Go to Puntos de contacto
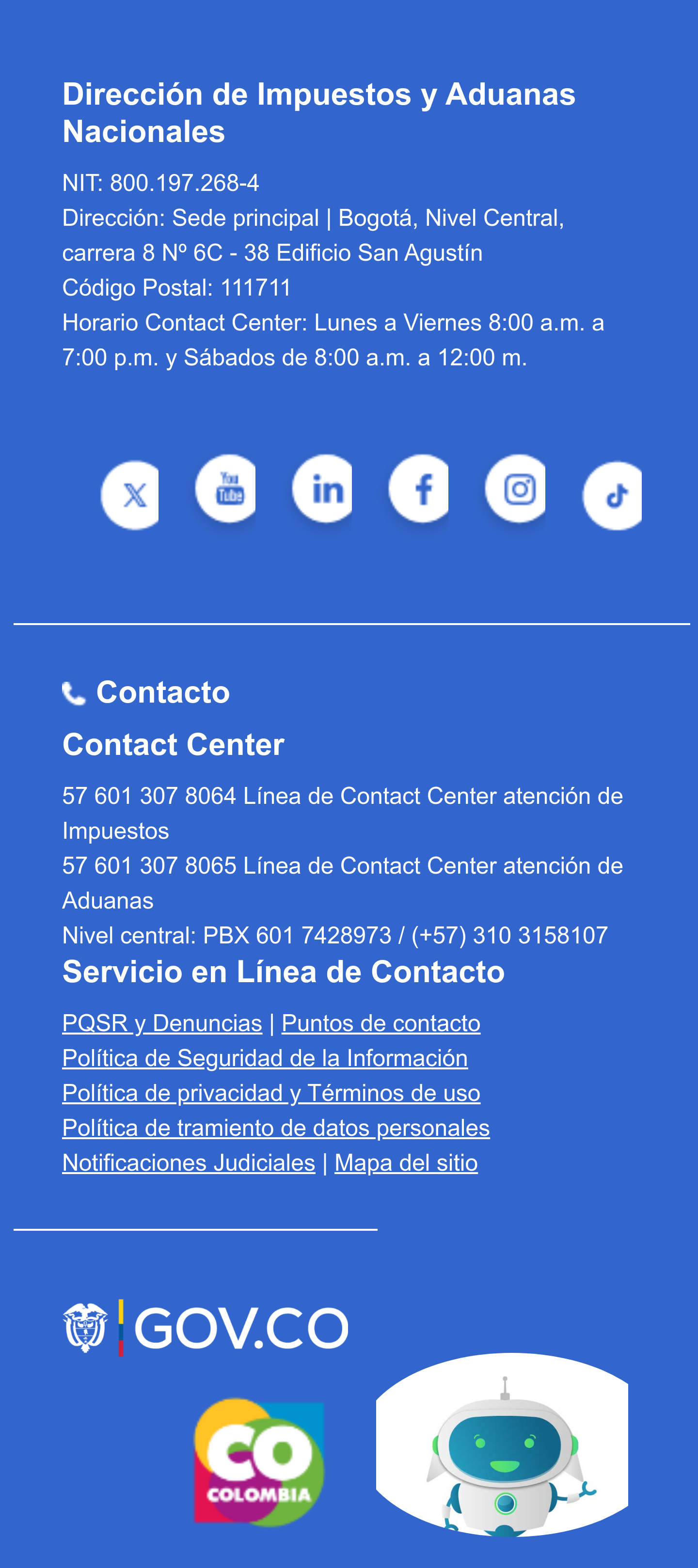 pos(381,1023)
